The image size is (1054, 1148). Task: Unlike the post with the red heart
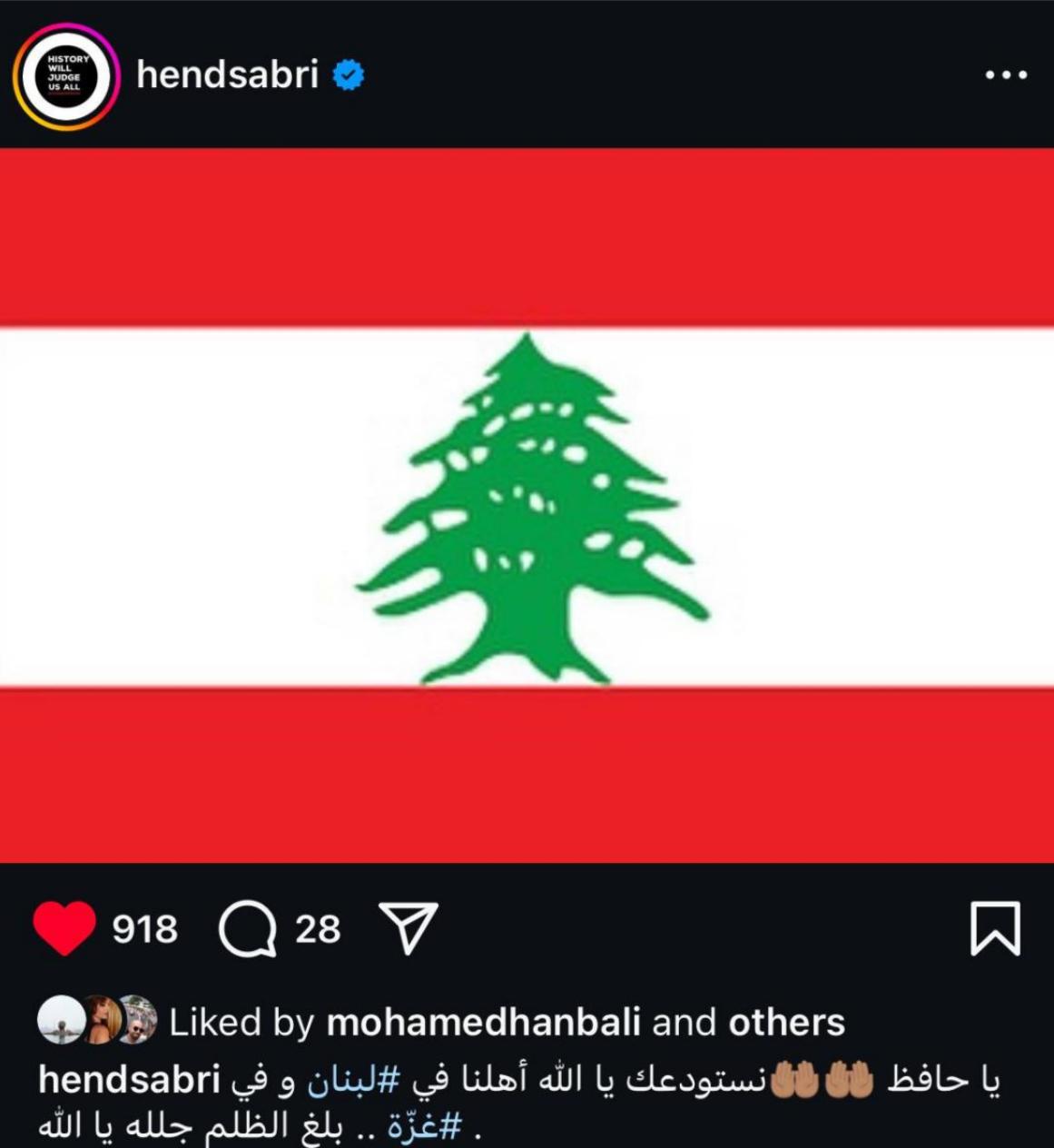click(x=64, y=928)
